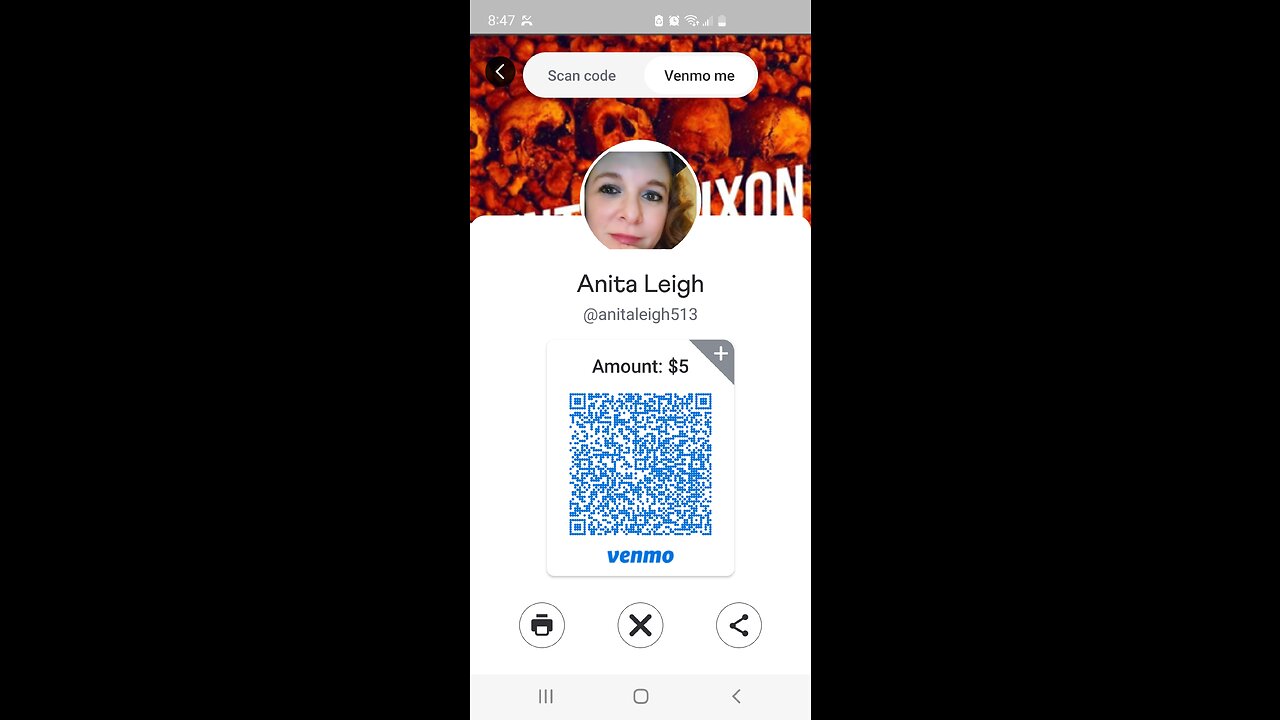The width and height of the screenshot is (1280, 720).
Task: Switch to the Scan code tab
Action: pyautogui.click(x=581, y=76)
